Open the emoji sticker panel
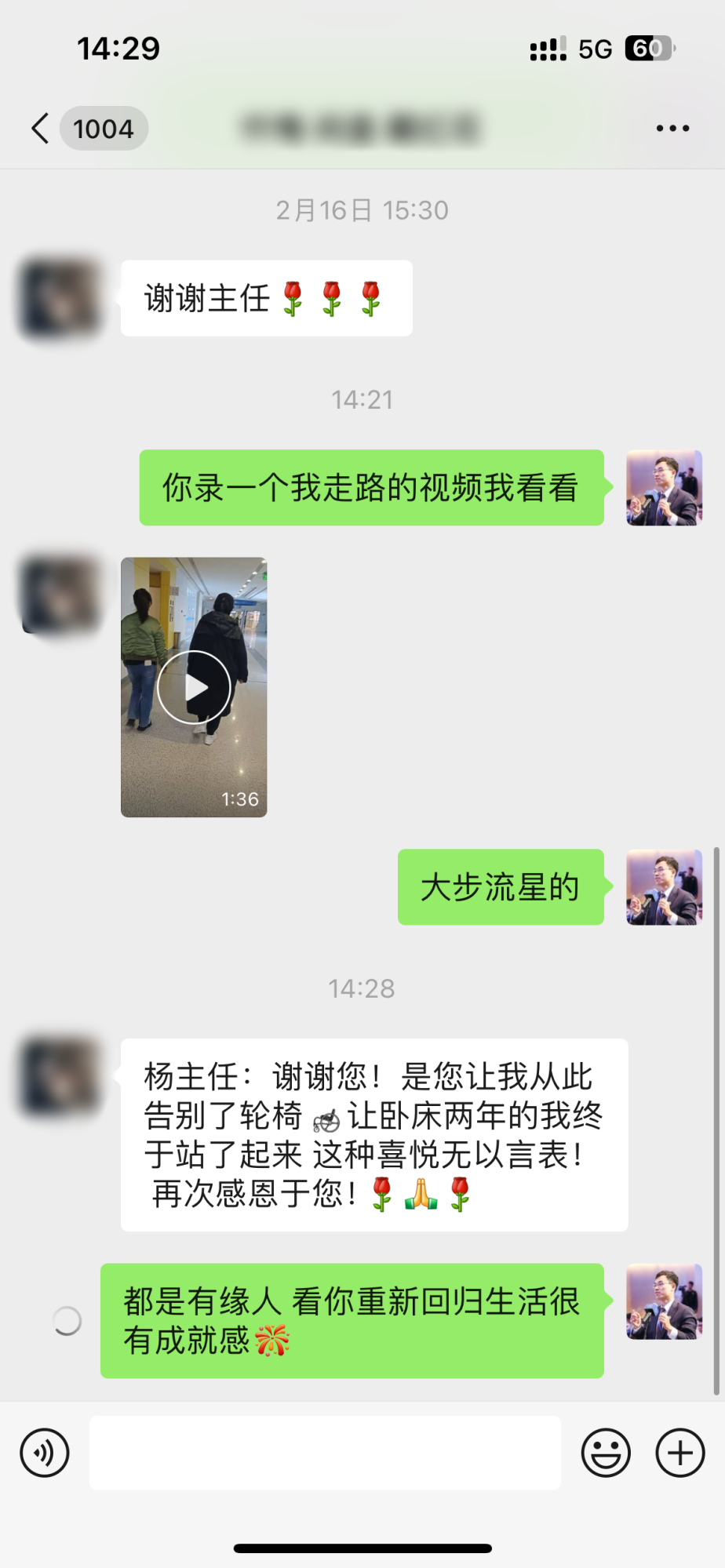 (x=606, y=1453)
